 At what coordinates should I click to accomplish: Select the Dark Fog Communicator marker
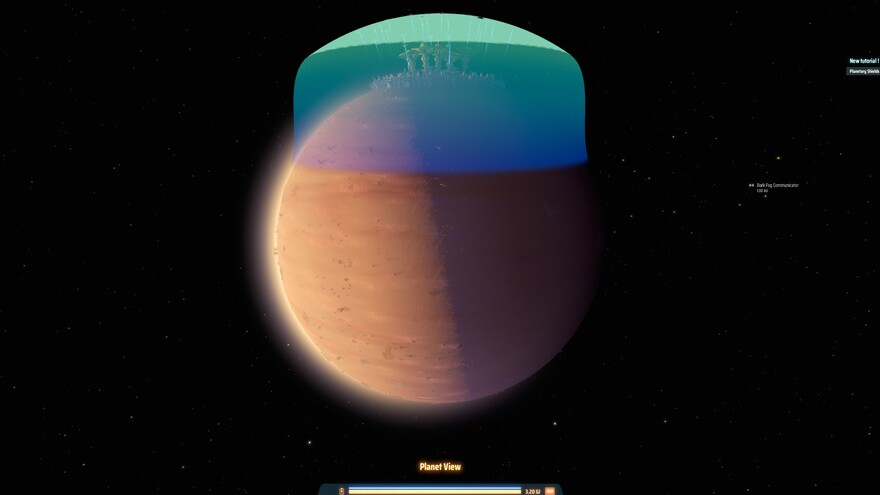tap(752, 185)
